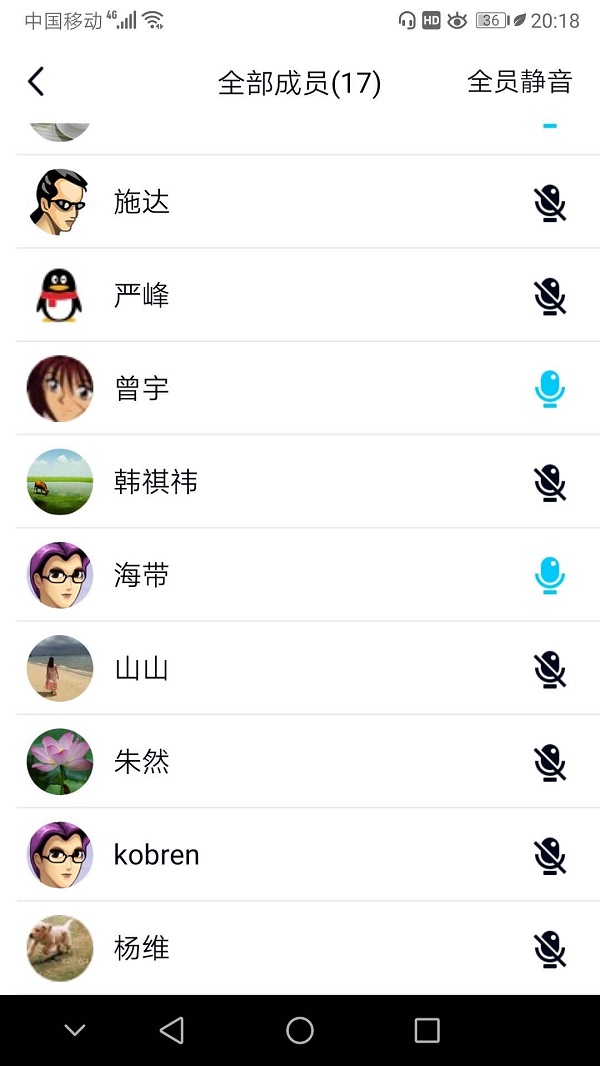Unmute kobren's microphone
This screenshot has width=600, height=1066.
(549, 856)
